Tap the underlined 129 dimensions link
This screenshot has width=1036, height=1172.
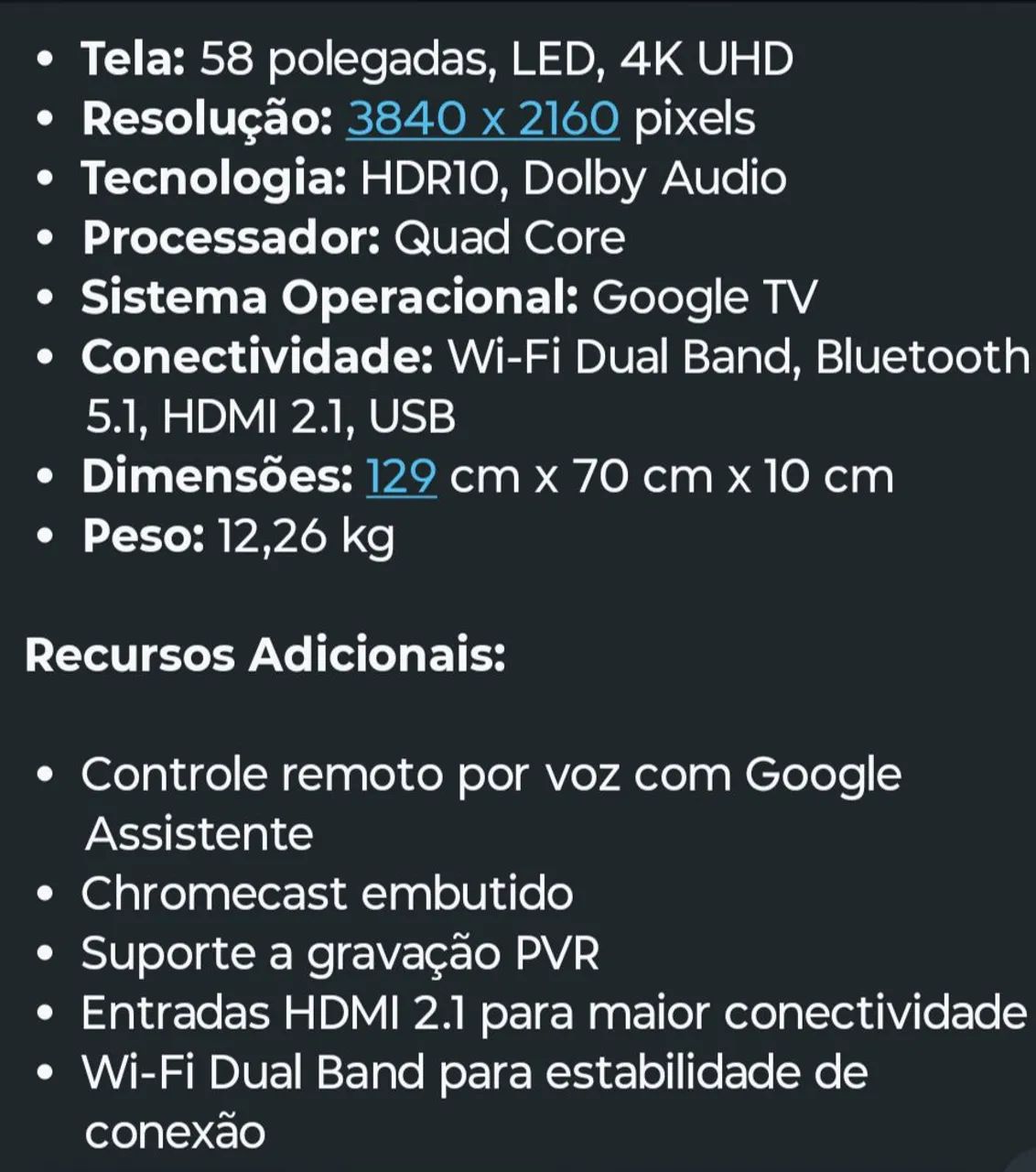point(401,476)
